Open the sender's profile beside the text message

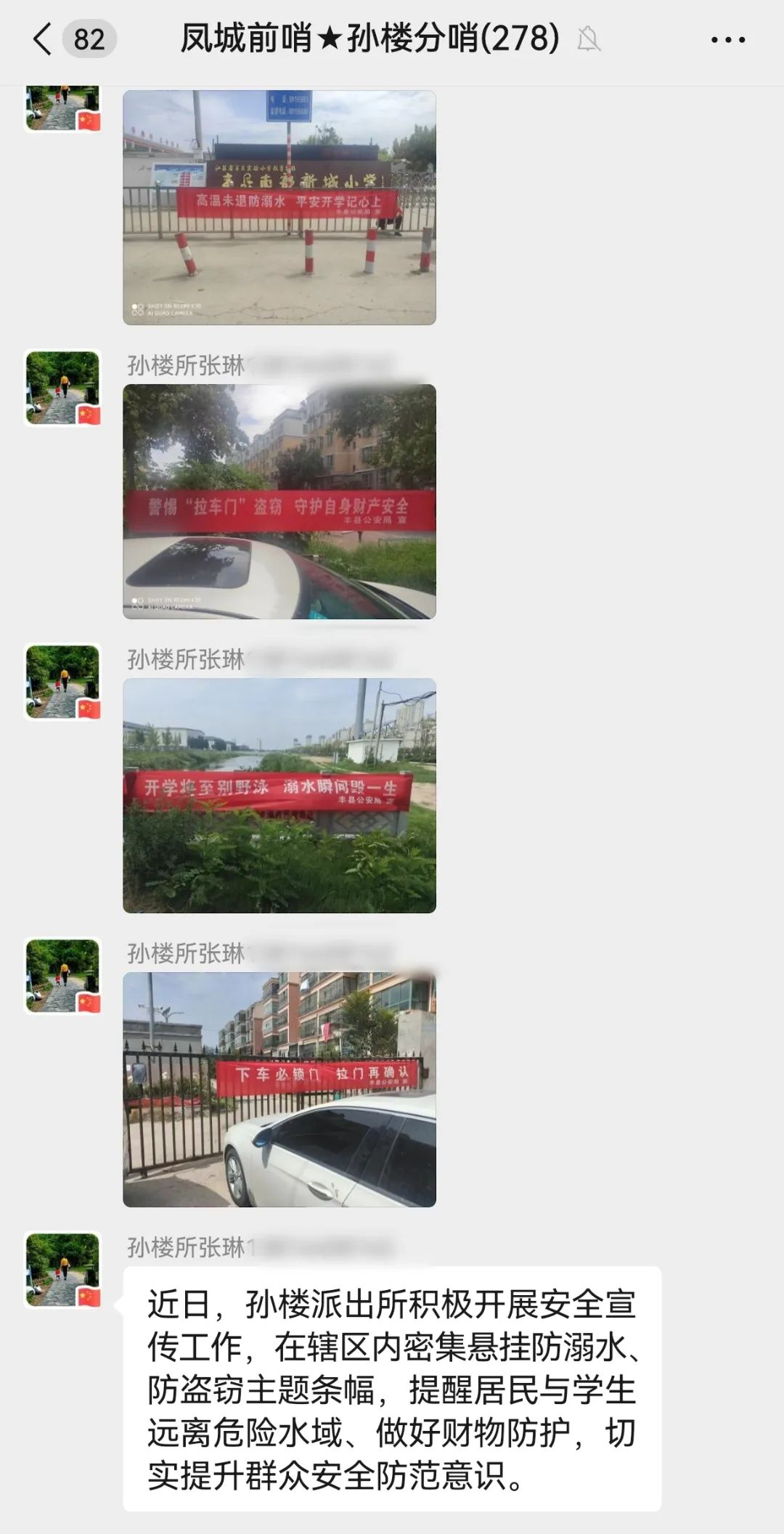pyautogui.click(x=63, y=1270)
